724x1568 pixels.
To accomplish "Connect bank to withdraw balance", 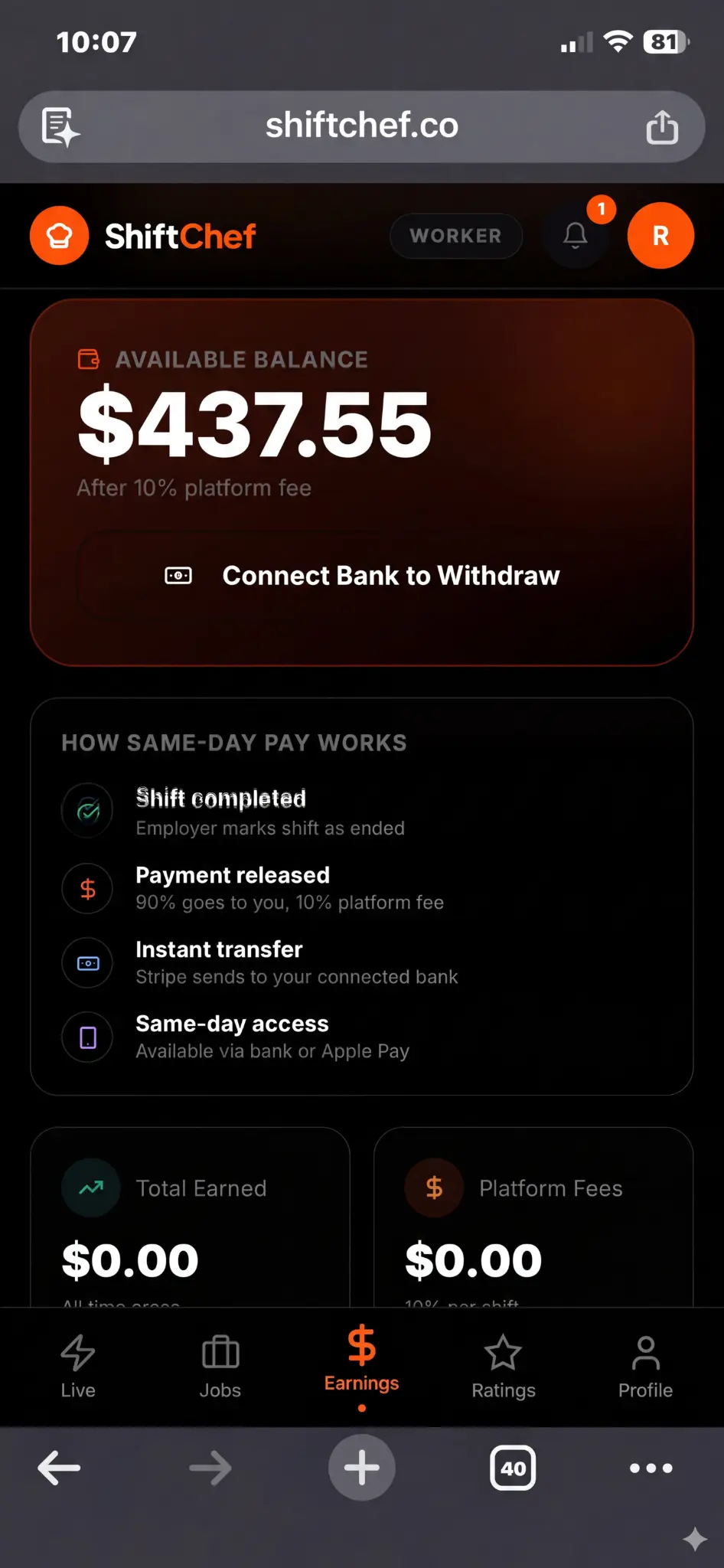I will [362, 576].
